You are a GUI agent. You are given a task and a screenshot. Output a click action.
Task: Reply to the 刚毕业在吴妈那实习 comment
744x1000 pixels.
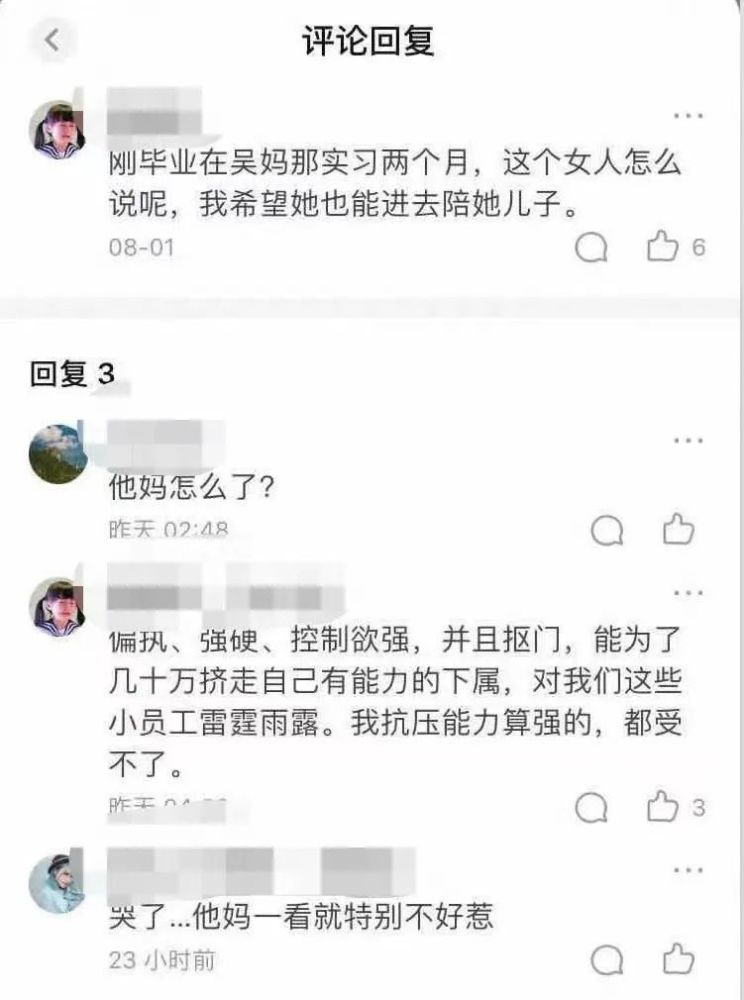592,247
